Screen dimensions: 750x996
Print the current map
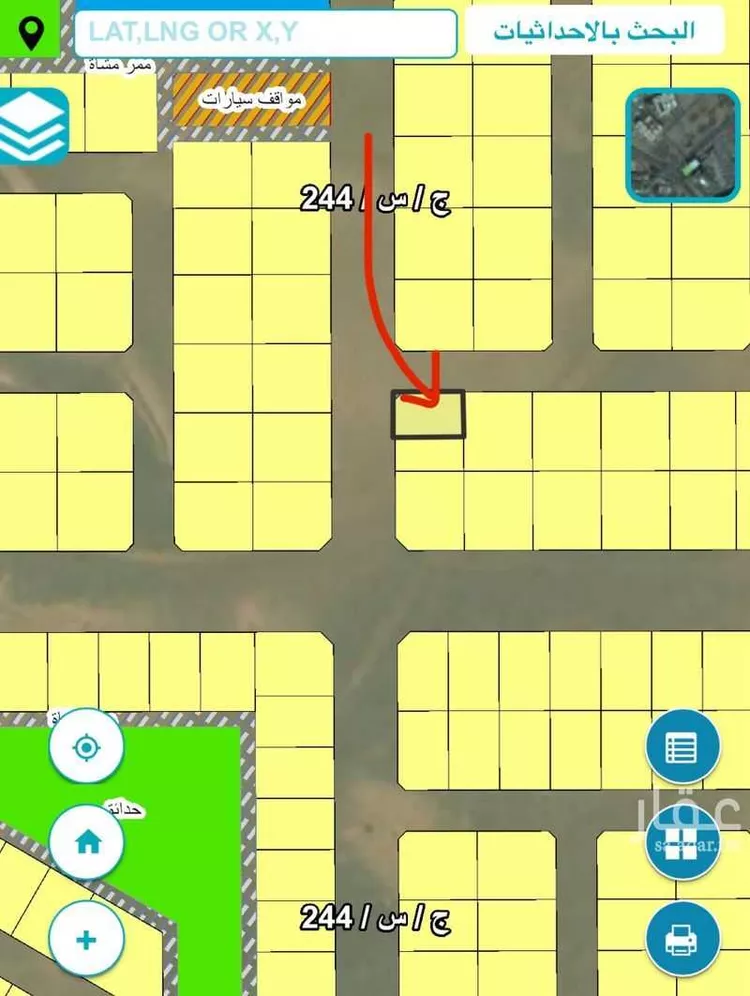[x=683, y=939]
